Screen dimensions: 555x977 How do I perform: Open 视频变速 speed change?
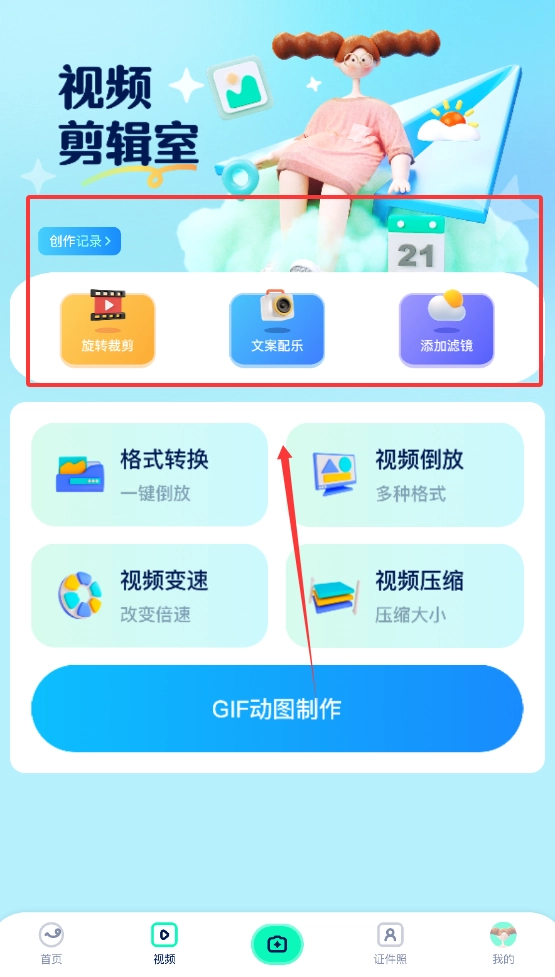(x=149, y=596)
